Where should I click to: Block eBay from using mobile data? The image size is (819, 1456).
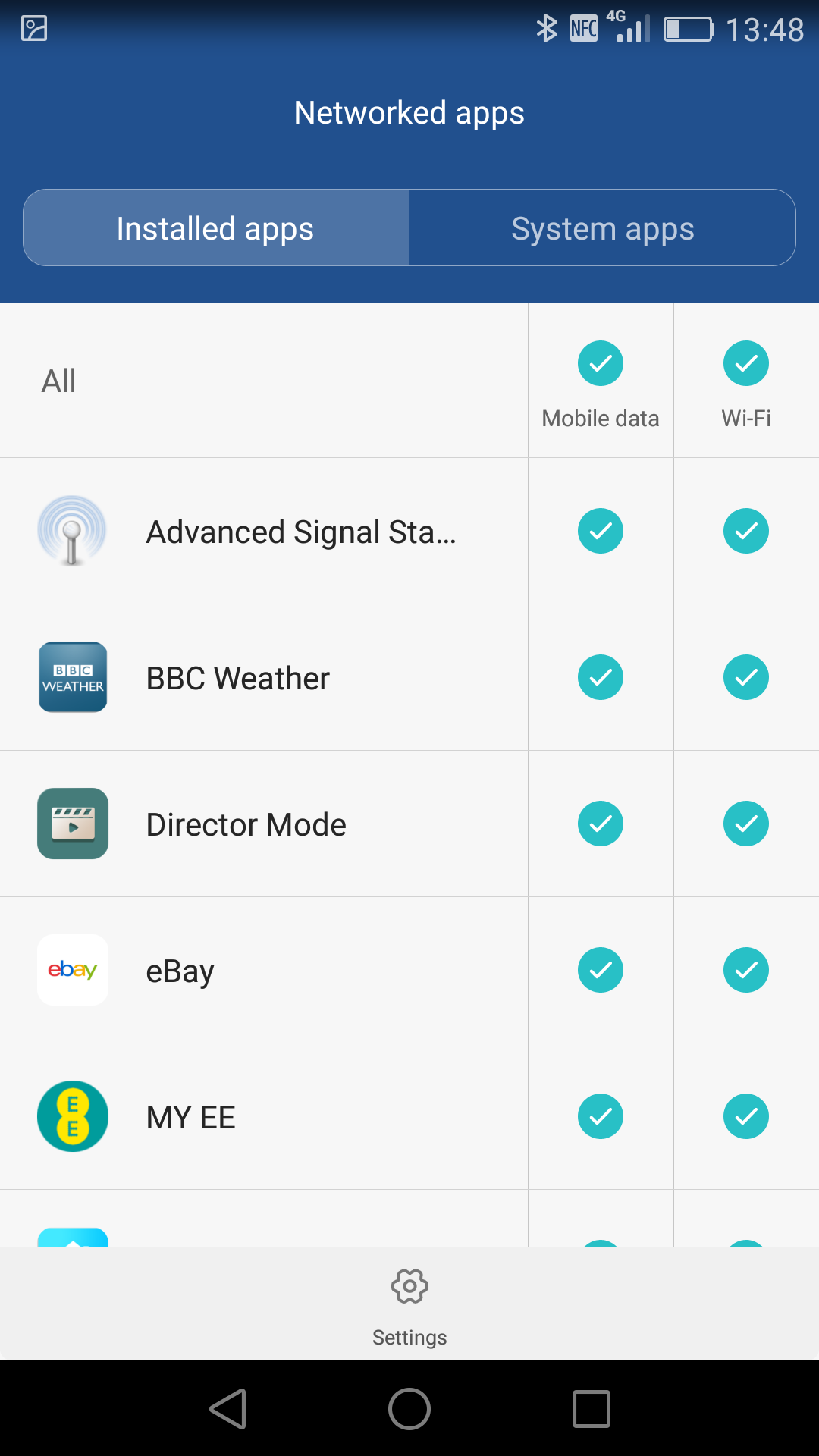click(601, 970)
